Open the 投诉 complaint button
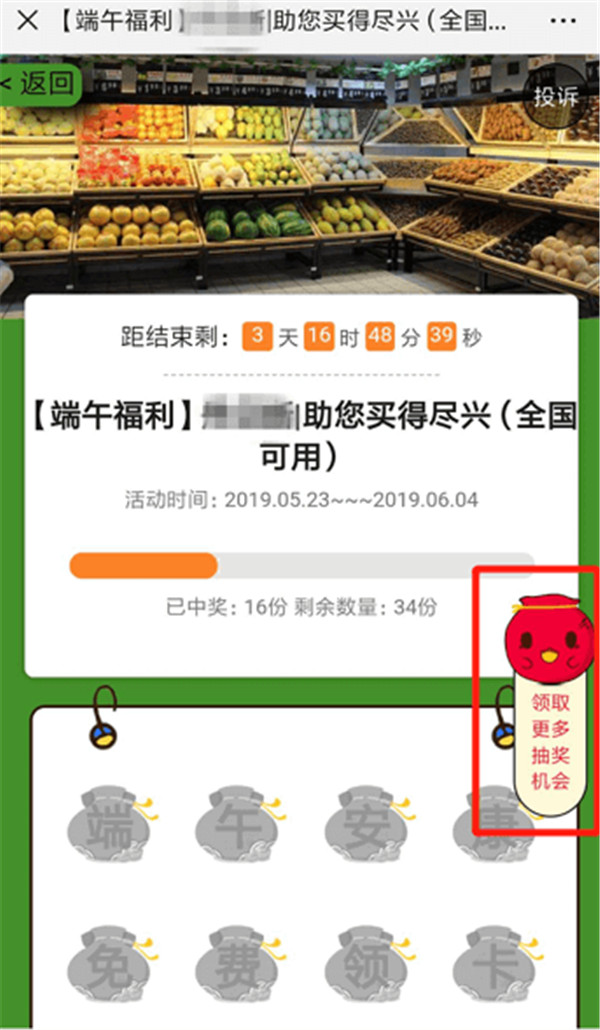The width and height of the screenshot is (600, 1030). (556, 97)
